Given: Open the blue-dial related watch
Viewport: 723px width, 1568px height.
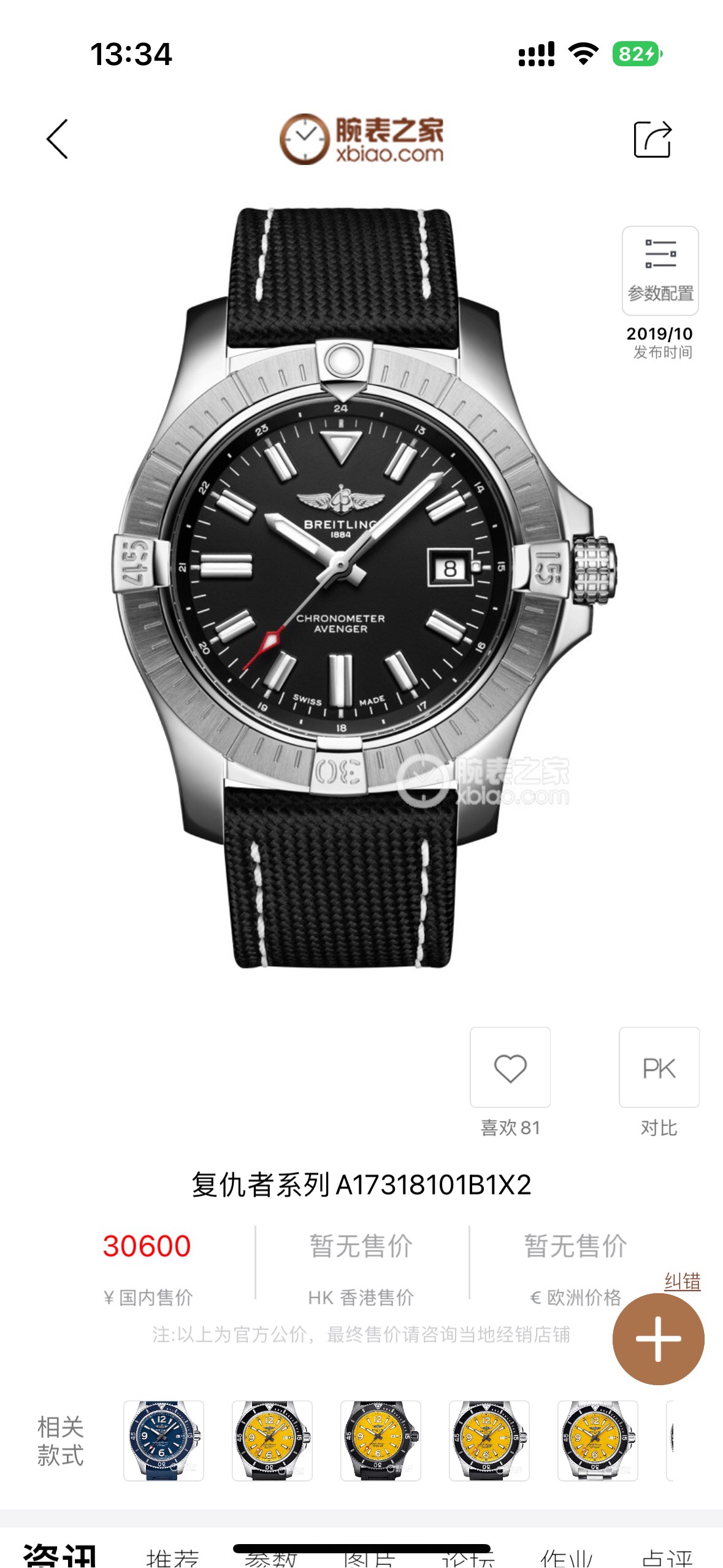Looking at the screenshot, I should coord(163,1440).
